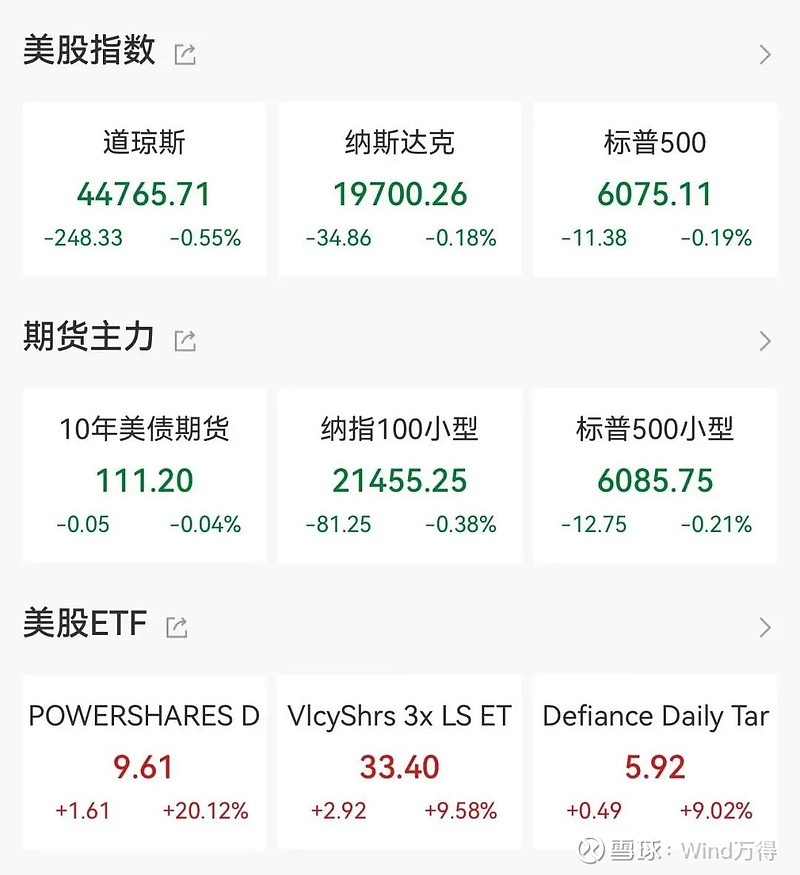Select the 纳斯达克 index card

(x=400, y=188)
